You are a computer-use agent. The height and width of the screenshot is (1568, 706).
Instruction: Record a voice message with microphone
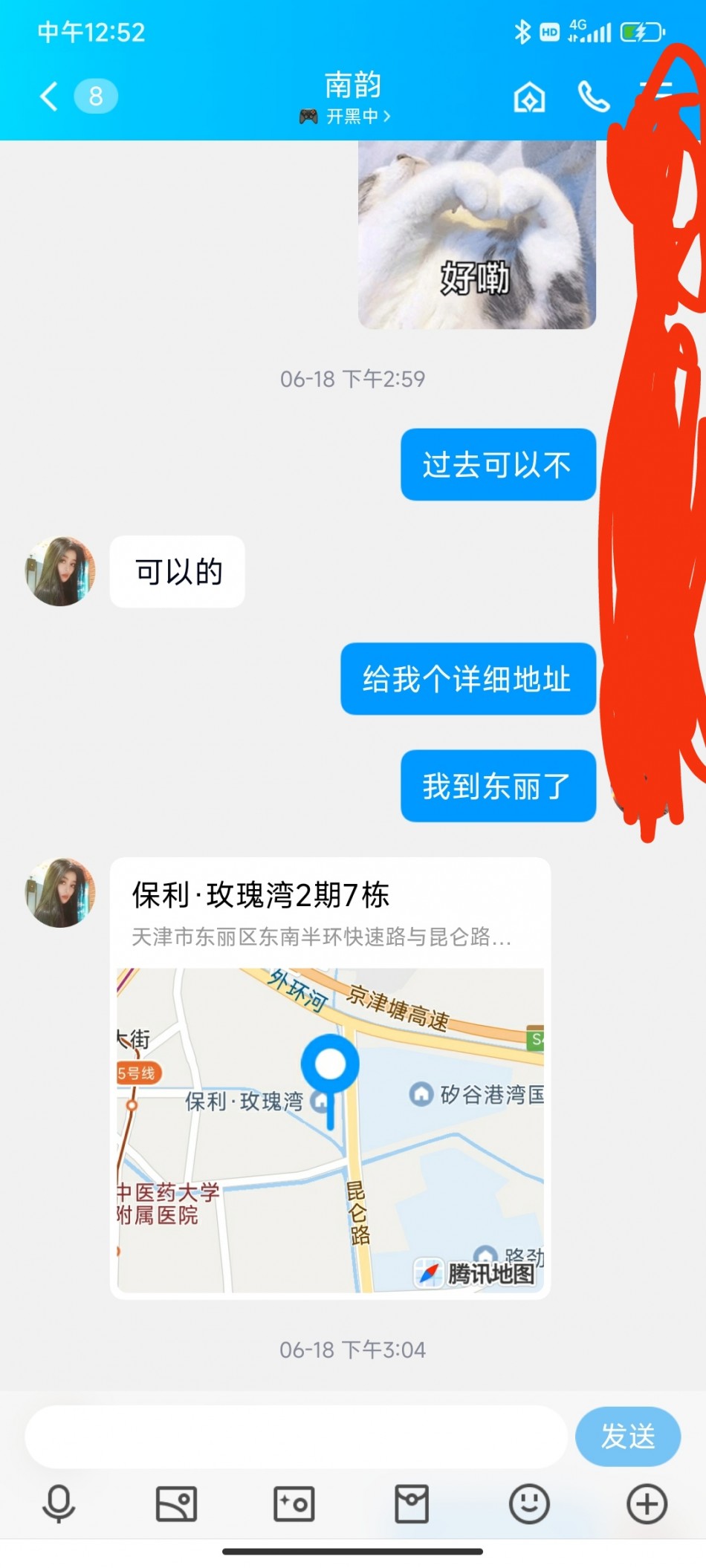pyautogui.click(x=59, y=1504)
